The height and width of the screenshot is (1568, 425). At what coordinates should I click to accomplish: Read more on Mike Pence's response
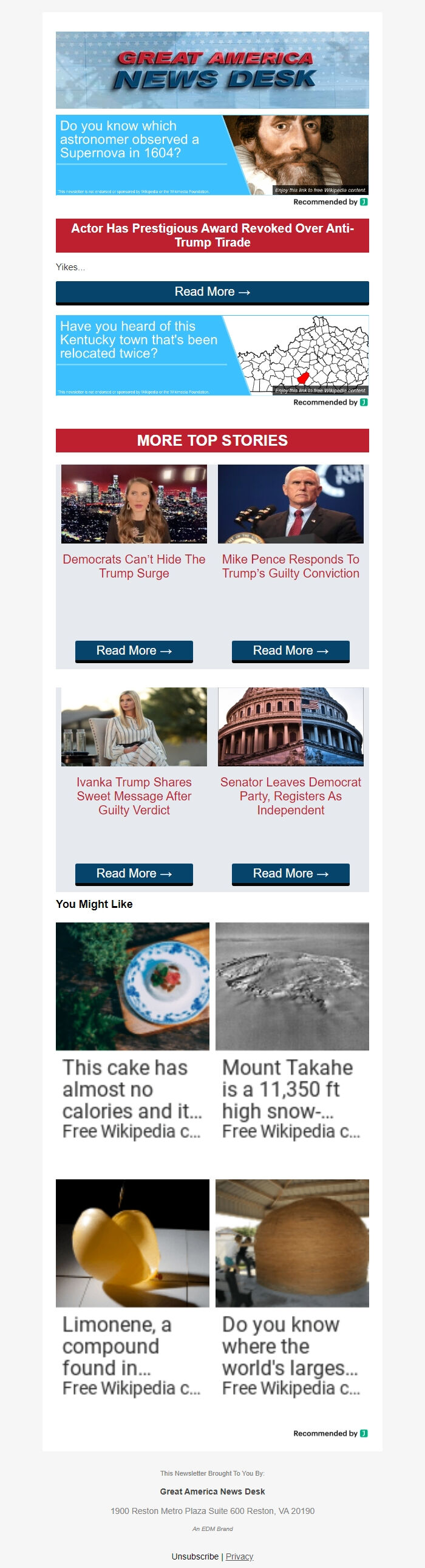(x=290, y=650)
